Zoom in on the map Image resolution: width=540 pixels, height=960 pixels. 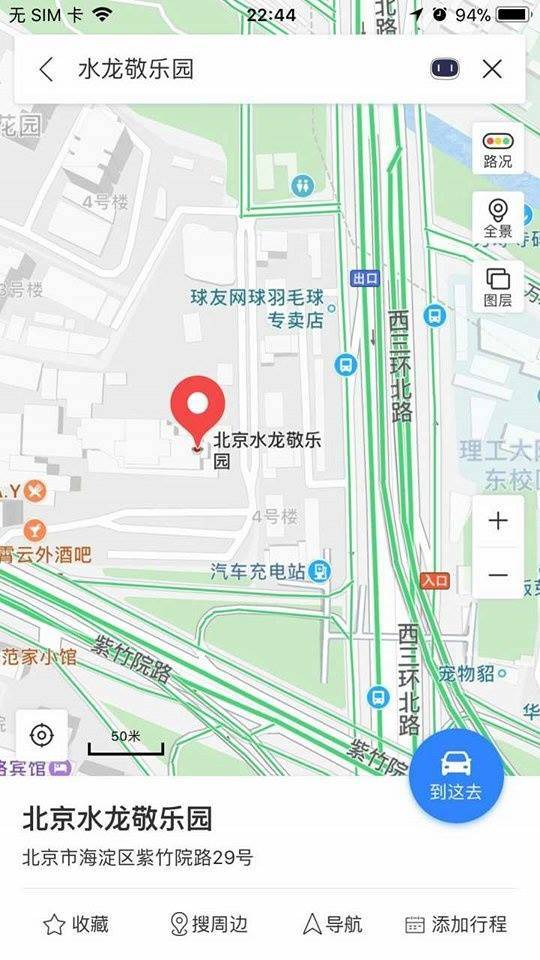pos(498,521)
